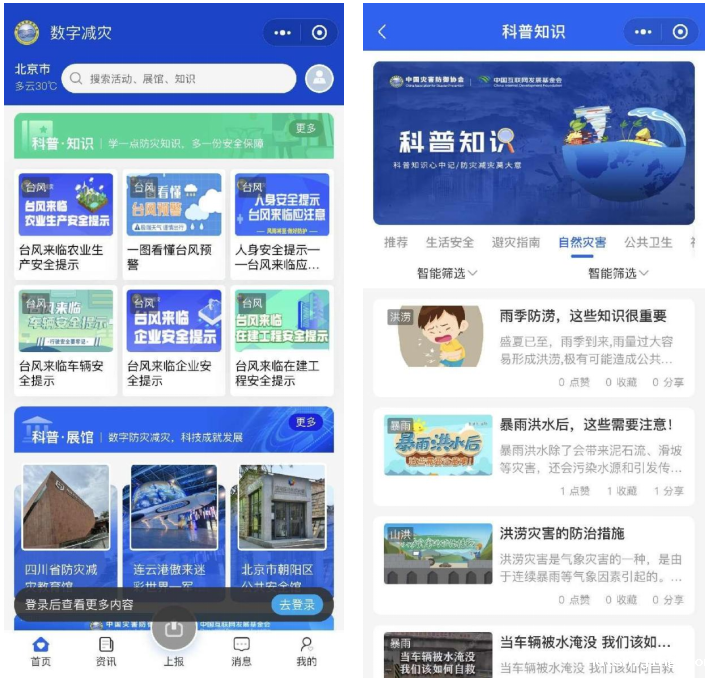Tap 更多 on the 科普·展馆 banner
This screenshot has width=709, height=678.
point(305,423)
